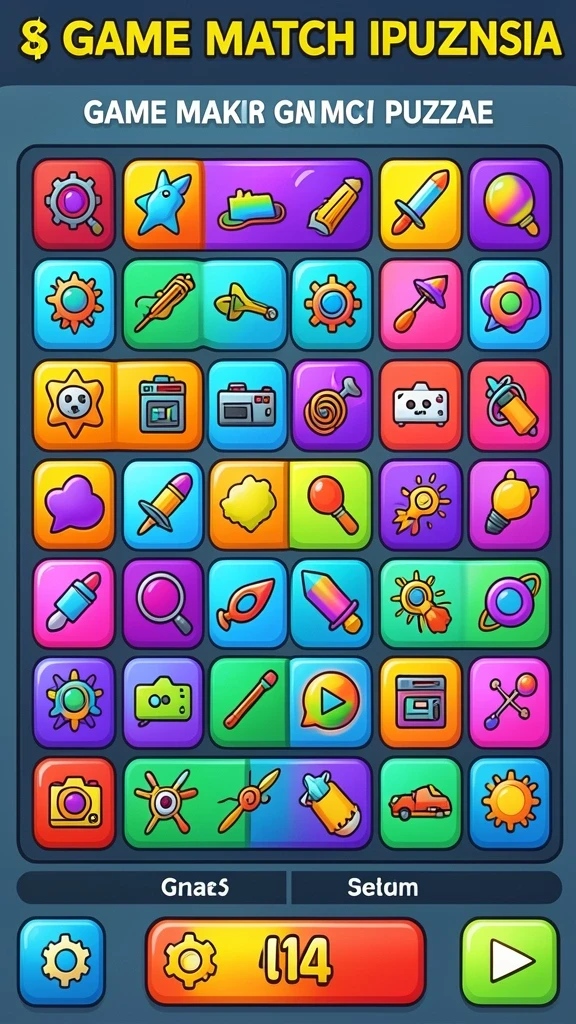Select the orange spiral tile
Image resolution: width=576 pixels, height=1024 pixels.
(332, 406)
